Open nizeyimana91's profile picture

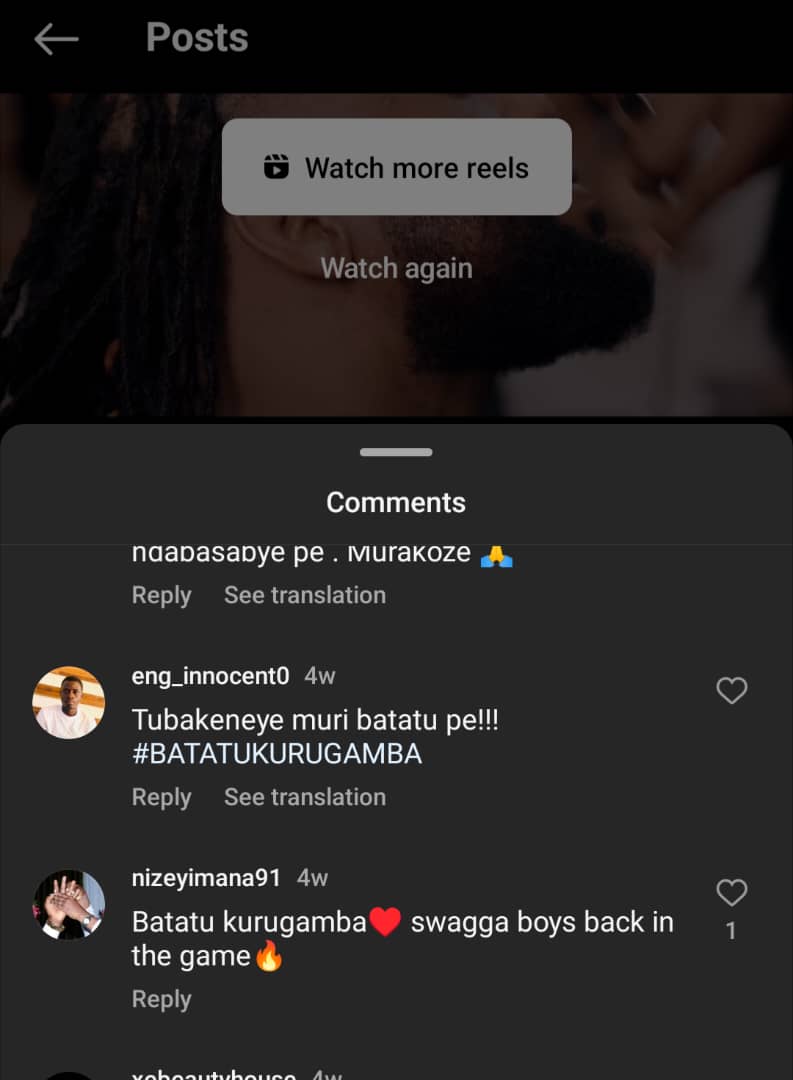69,904
